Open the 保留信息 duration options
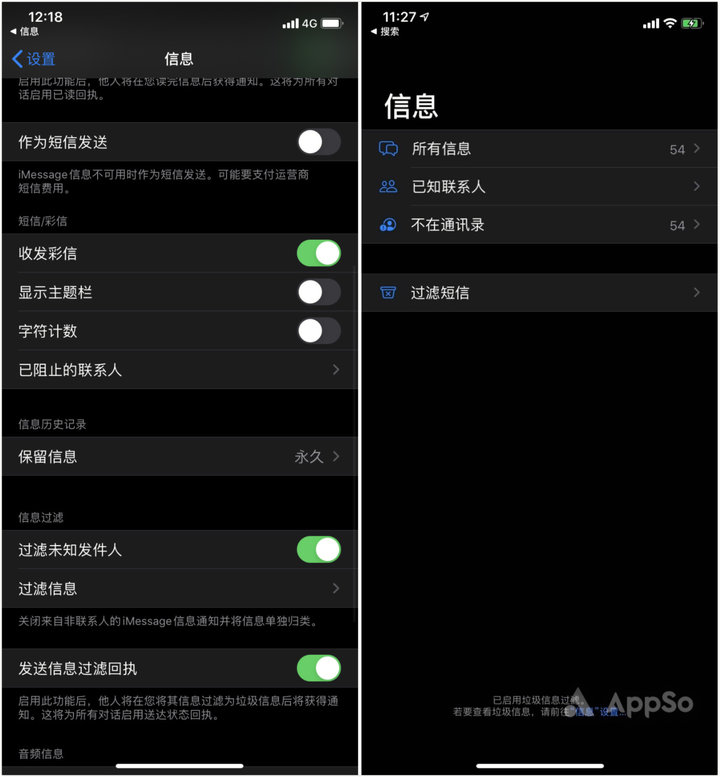The height and width of the screenshot is (777, 720). [180, 457]
